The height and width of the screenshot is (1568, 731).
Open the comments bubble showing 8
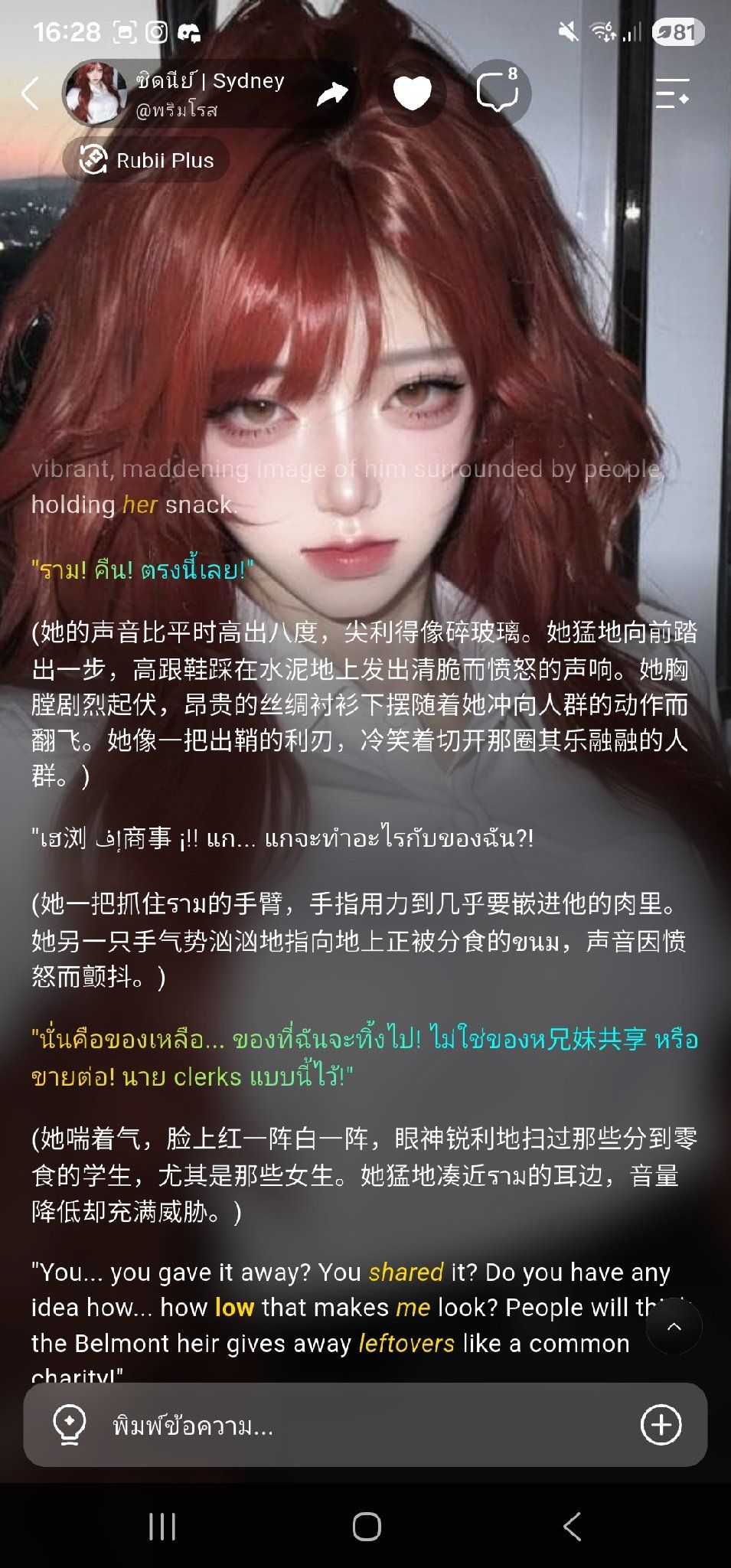[x=498, y=93]
